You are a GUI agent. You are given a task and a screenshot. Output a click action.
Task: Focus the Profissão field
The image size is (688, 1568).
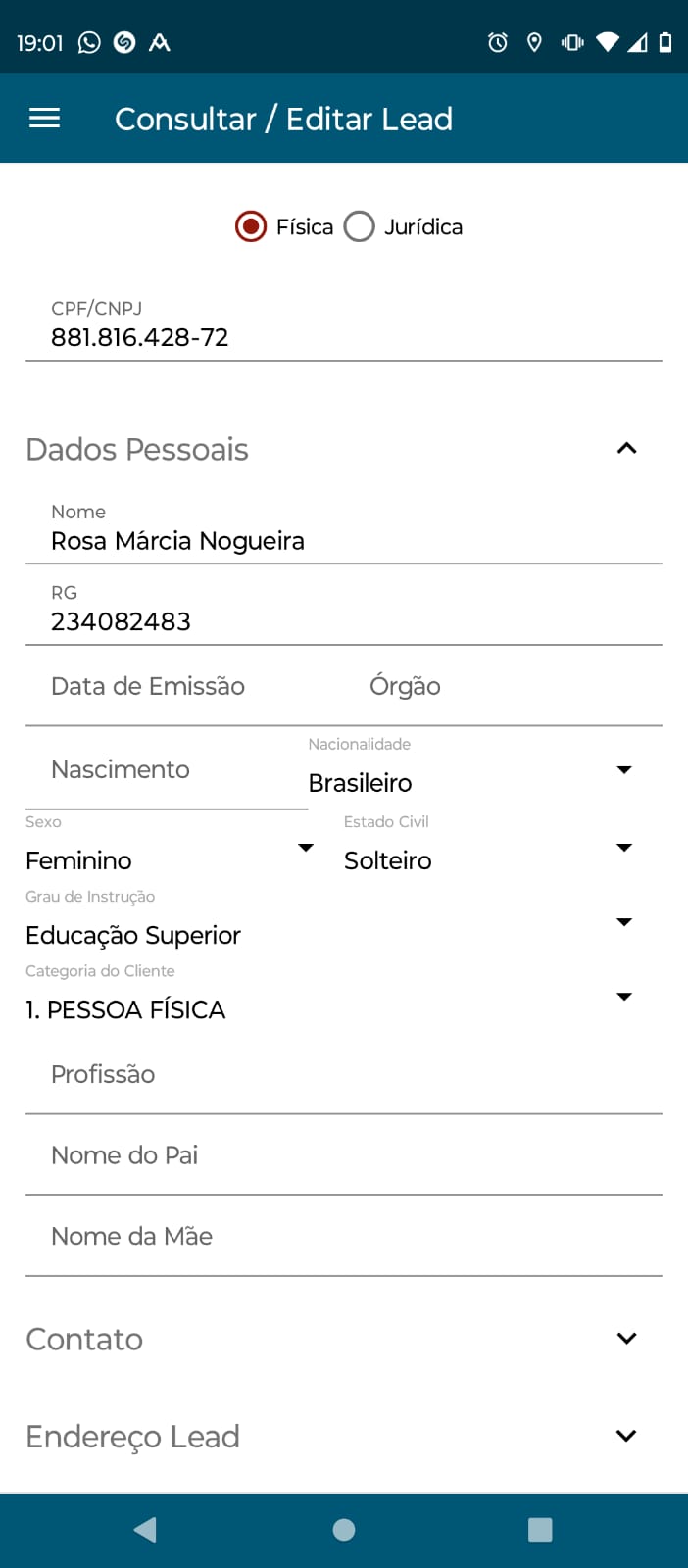point(343,1075)
